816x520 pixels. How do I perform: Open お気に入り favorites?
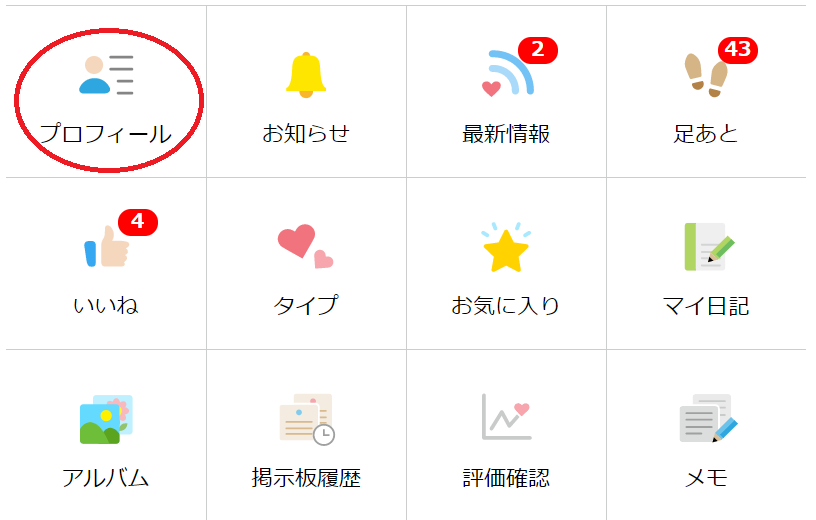506,265
